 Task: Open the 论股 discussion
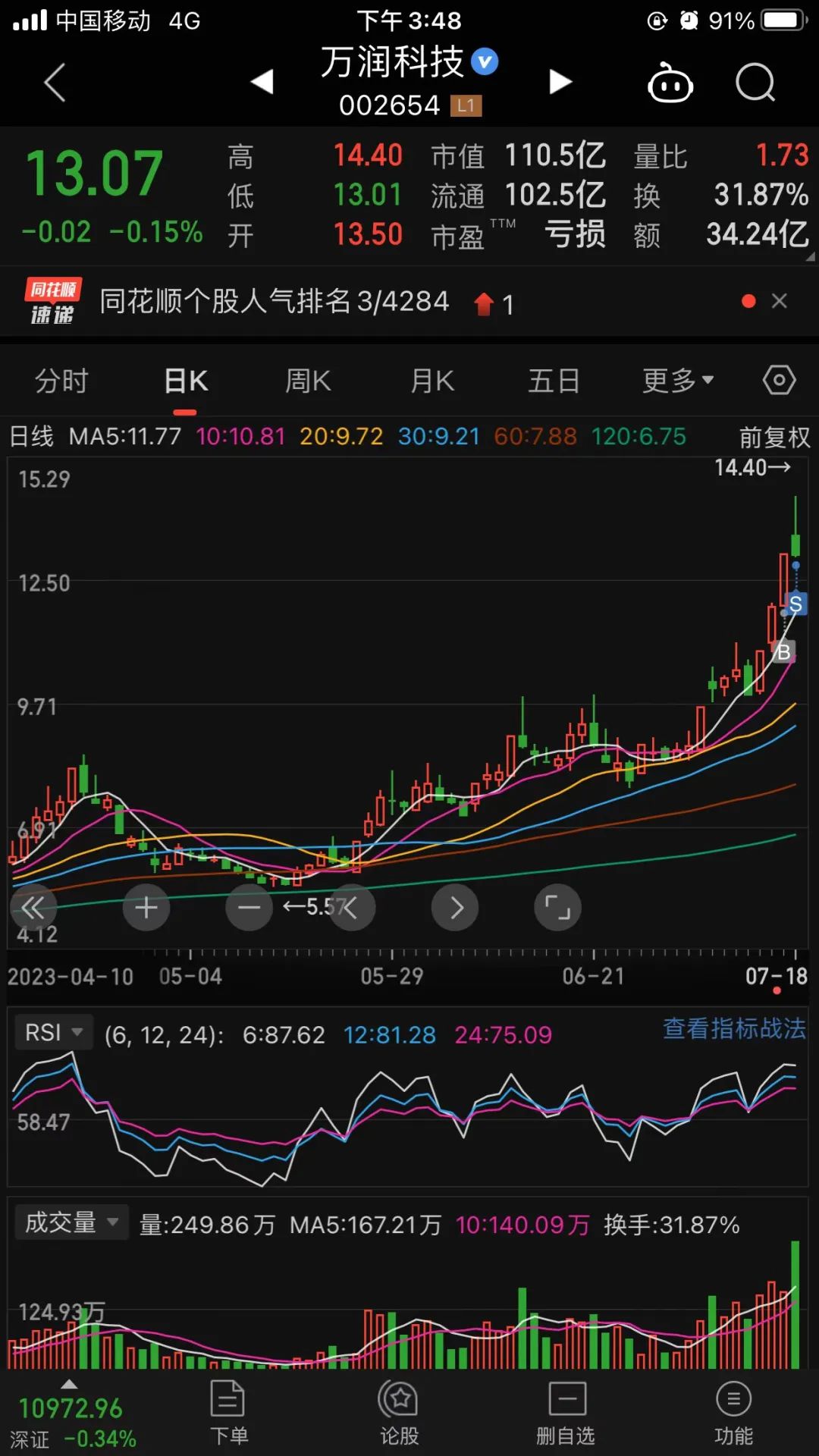click(400, 1412)
